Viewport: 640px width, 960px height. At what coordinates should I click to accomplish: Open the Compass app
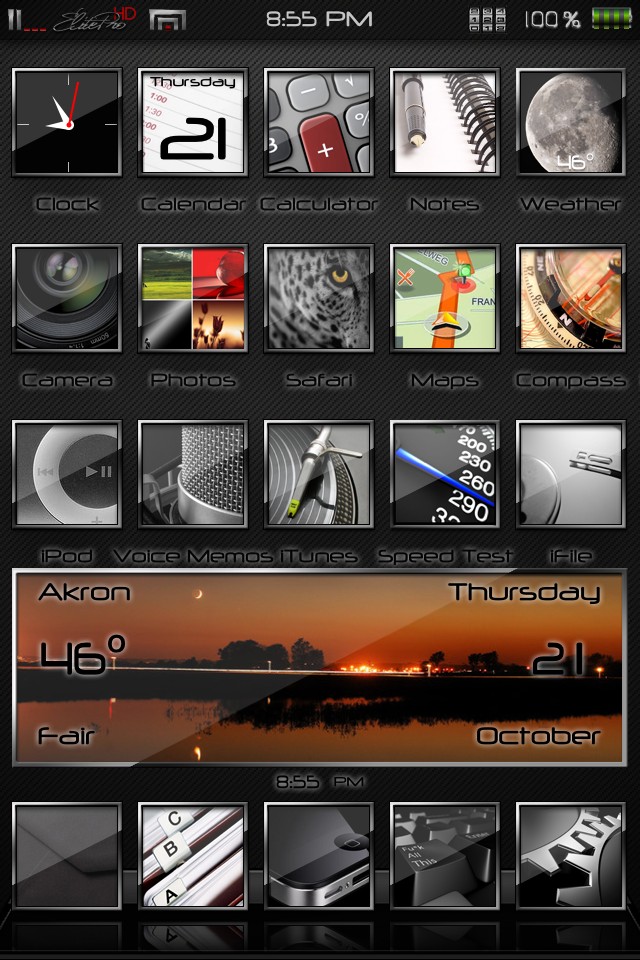[571, 298]
